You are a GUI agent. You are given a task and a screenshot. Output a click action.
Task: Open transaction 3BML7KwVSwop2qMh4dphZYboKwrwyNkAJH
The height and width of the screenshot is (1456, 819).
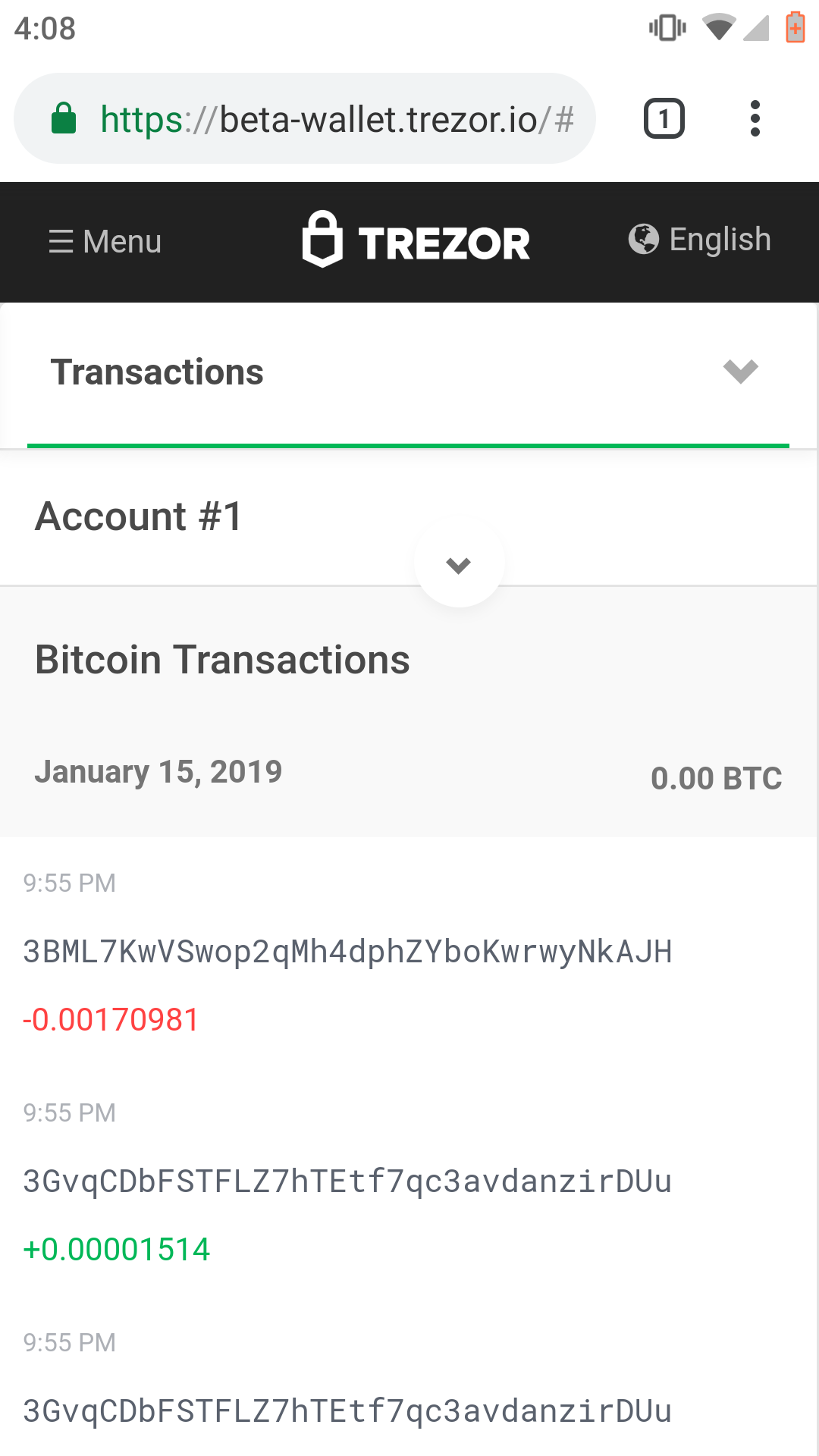pyautogui.click(x=347, y=952)
